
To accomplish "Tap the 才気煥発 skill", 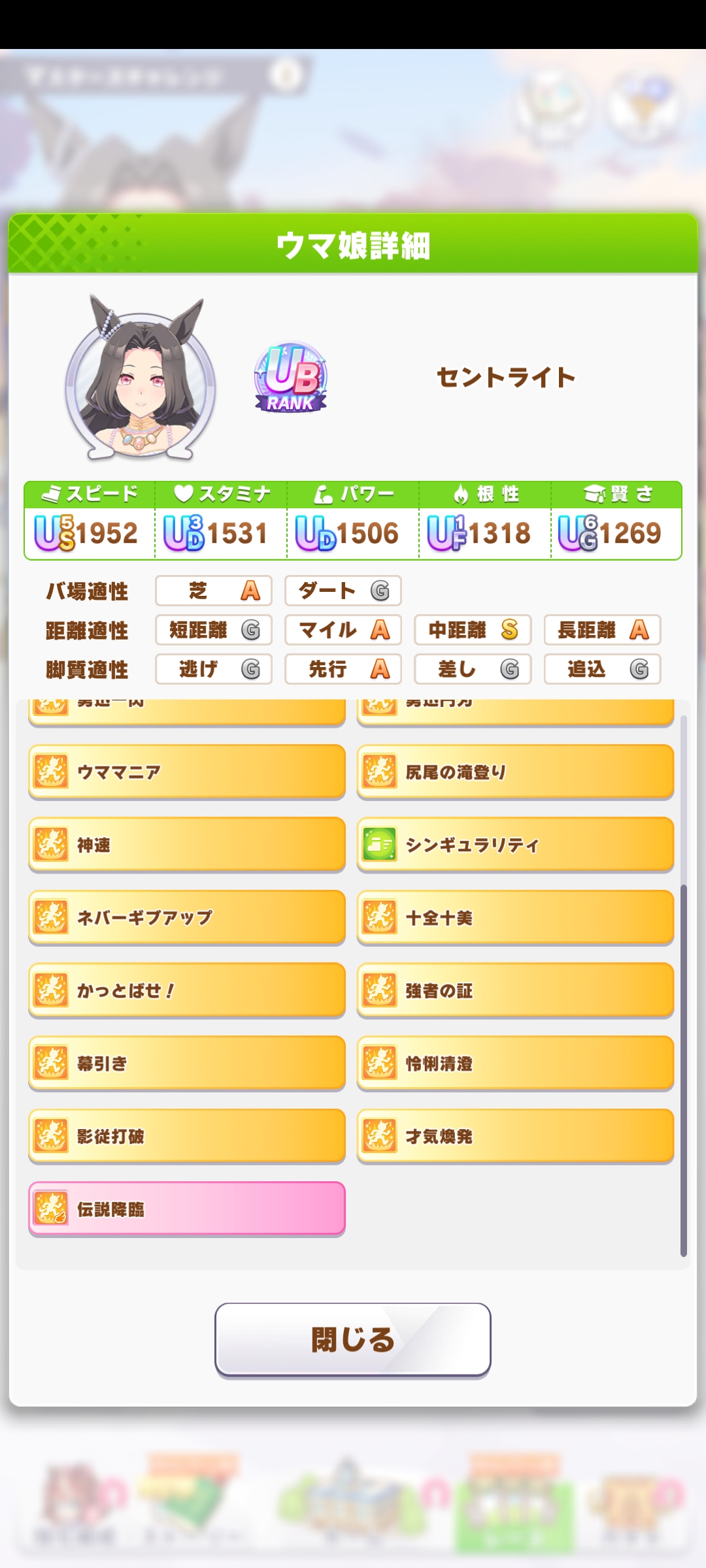I will pos(515,1136).
